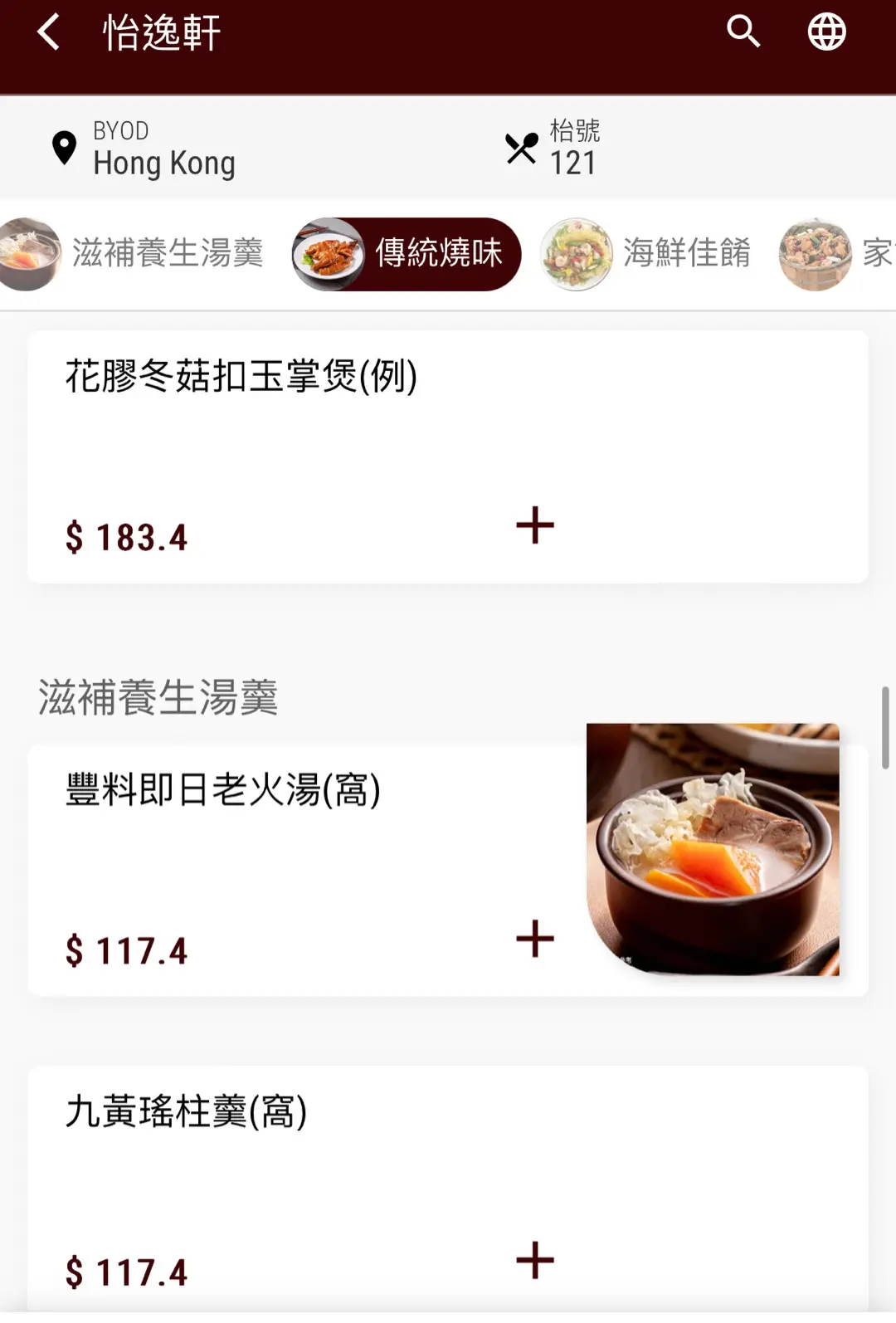This screenshot has height=1323, width=896.
Task: Add 花膠冬菇扣玉掌煲(例) to order
Action: tap(535, 525)
